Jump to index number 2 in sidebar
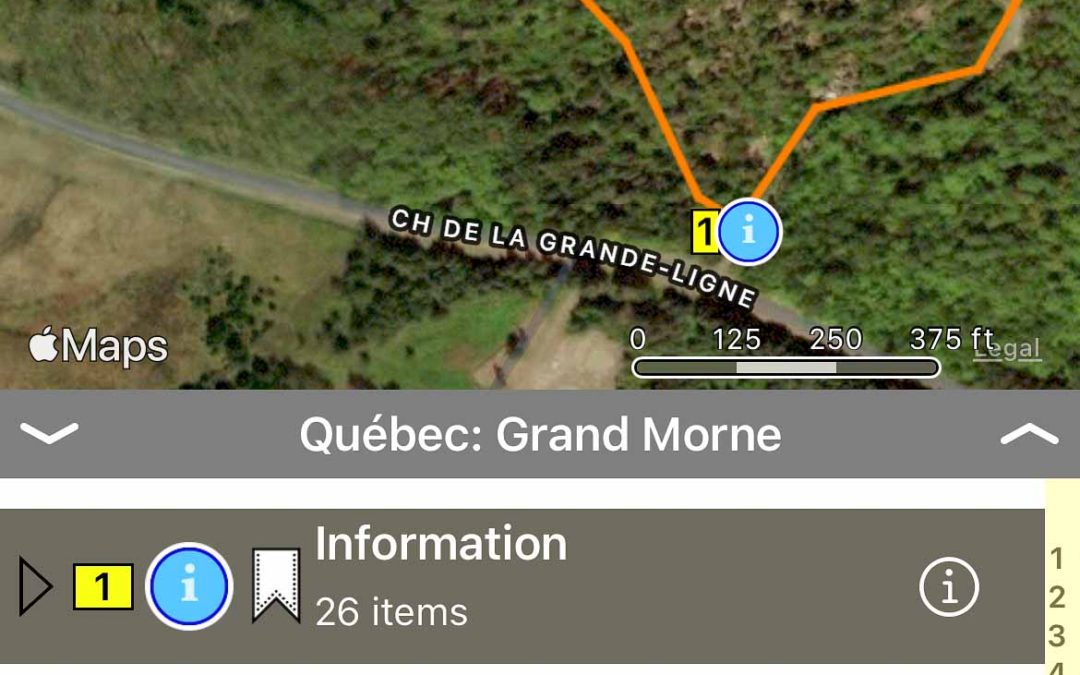1080x675 pixels. (1057, 597)
